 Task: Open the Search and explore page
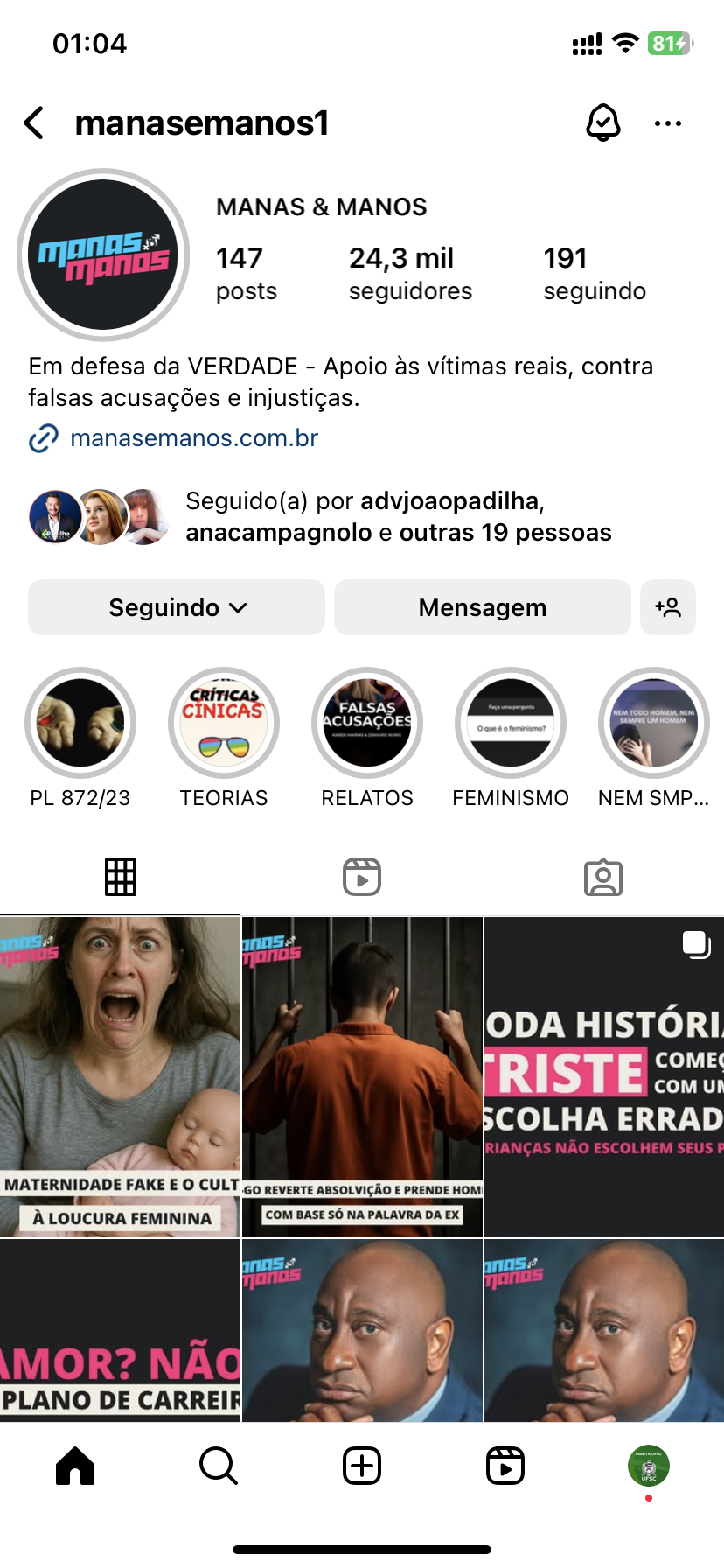click(218, 1466)
